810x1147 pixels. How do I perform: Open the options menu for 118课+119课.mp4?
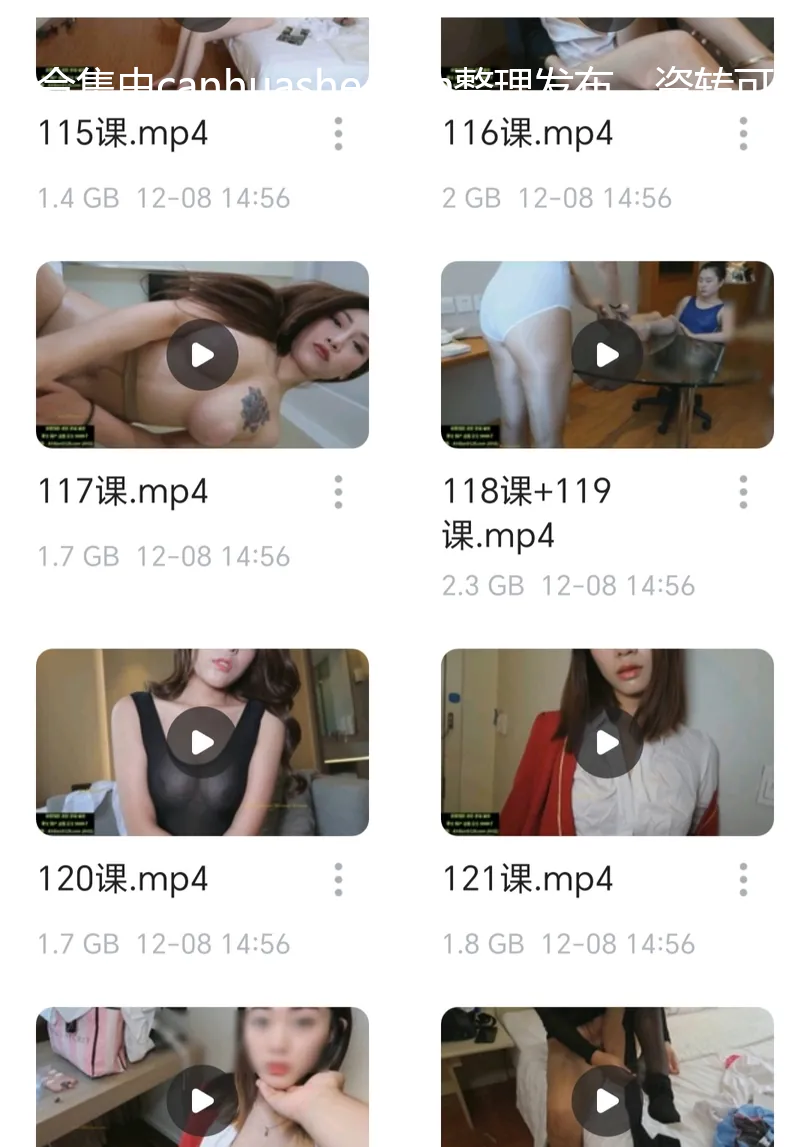point(743,492)
